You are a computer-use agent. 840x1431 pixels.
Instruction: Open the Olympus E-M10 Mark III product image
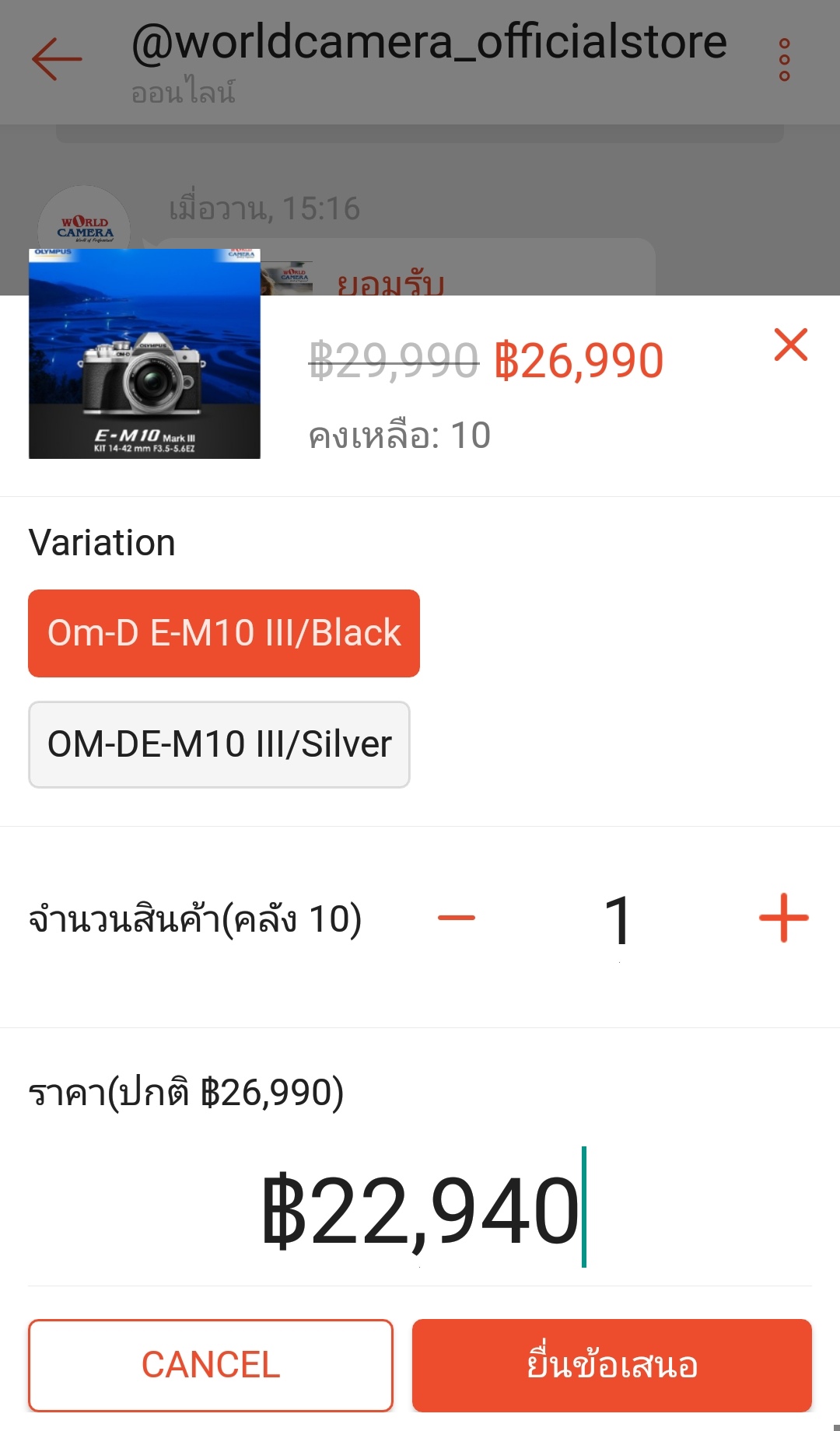coord(145,354)
